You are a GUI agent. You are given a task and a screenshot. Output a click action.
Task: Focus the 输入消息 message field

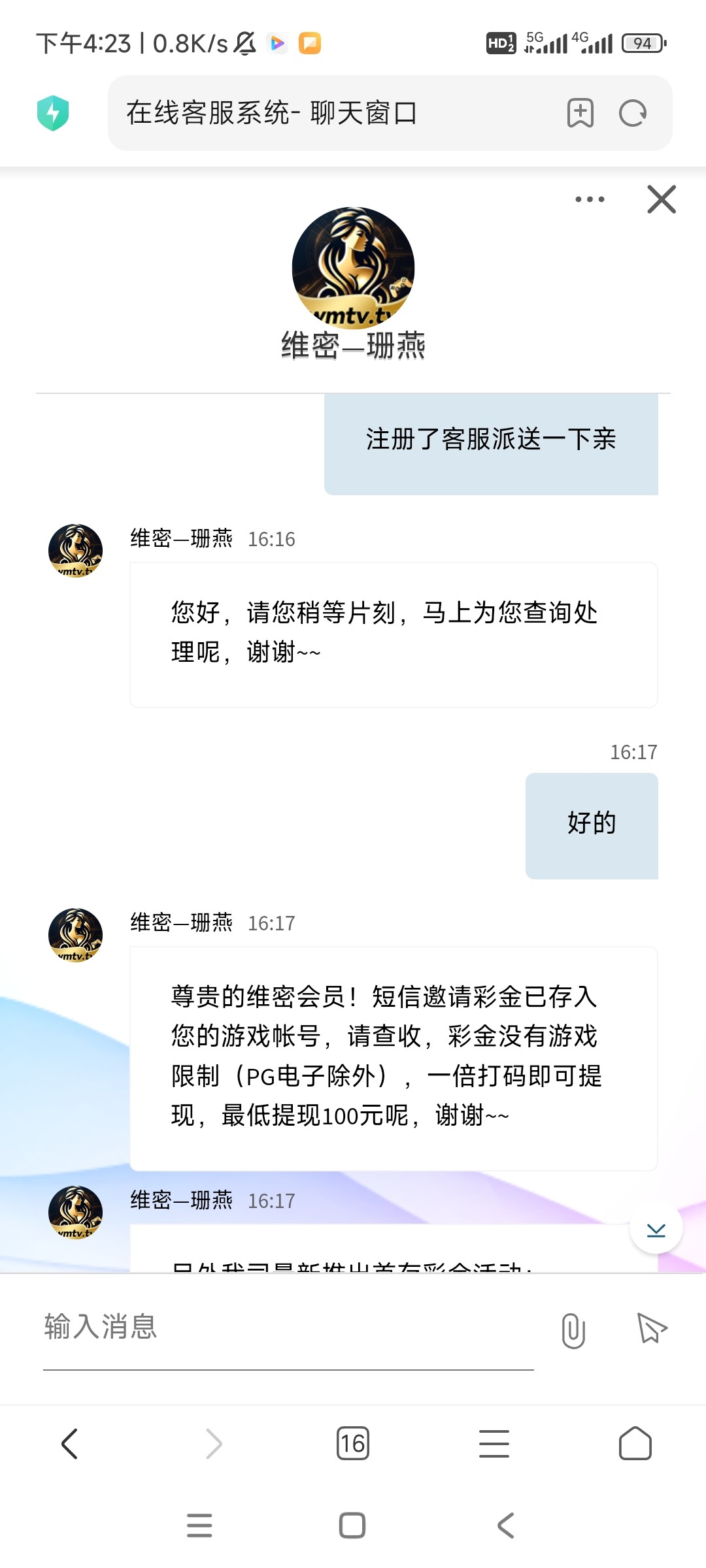[288, 1328]
